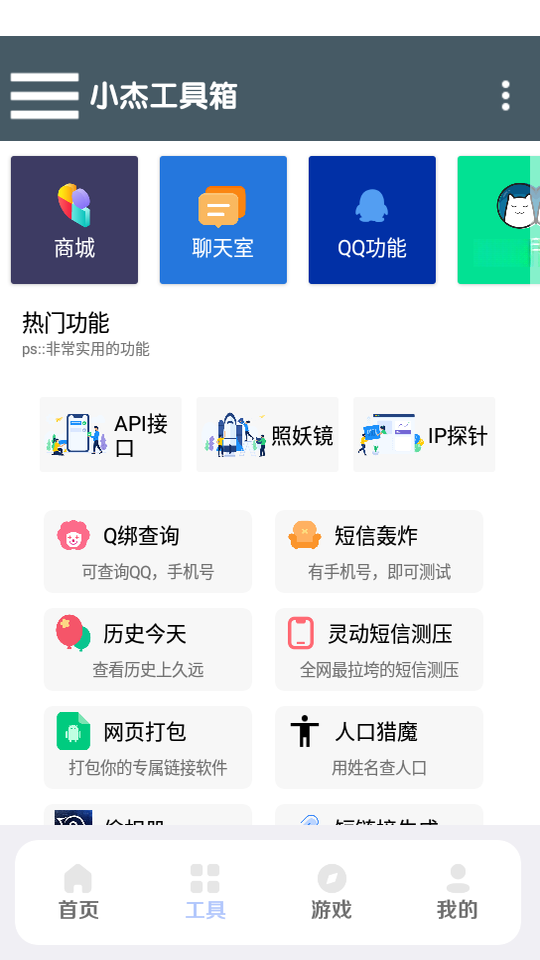Enter the 聊天室 chat room
The width and height of the screenshot is (540, 960).
click(223, 220)
